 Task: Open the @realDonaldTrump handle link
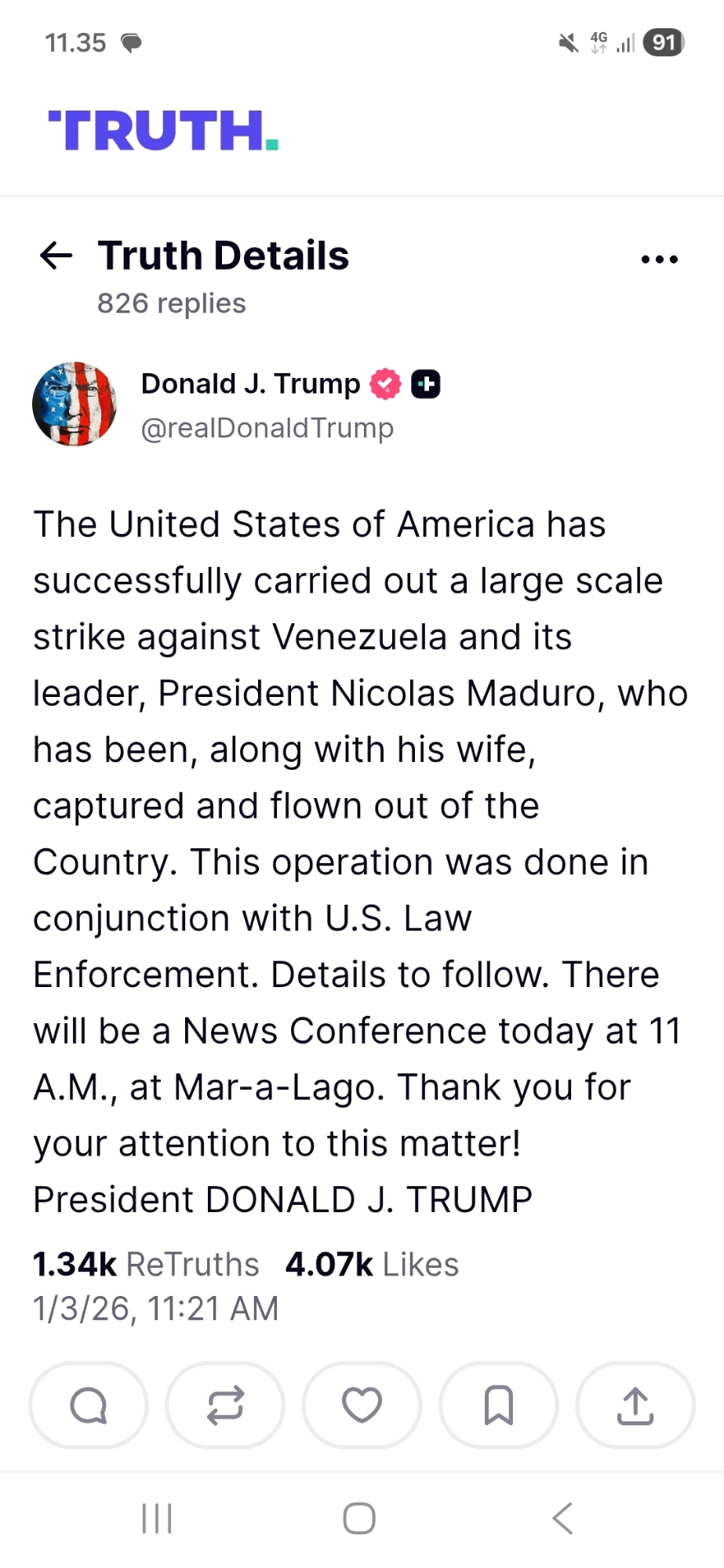click(x=267, y=428)
